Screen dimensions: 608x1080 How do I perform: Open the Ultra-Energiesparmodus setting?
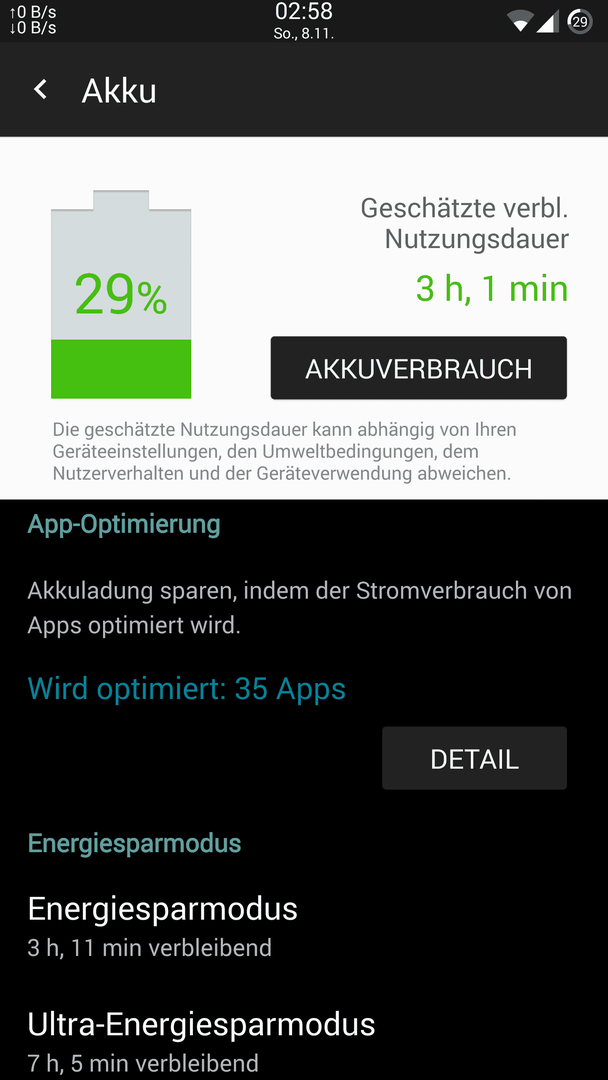[x=304, y=1041]
